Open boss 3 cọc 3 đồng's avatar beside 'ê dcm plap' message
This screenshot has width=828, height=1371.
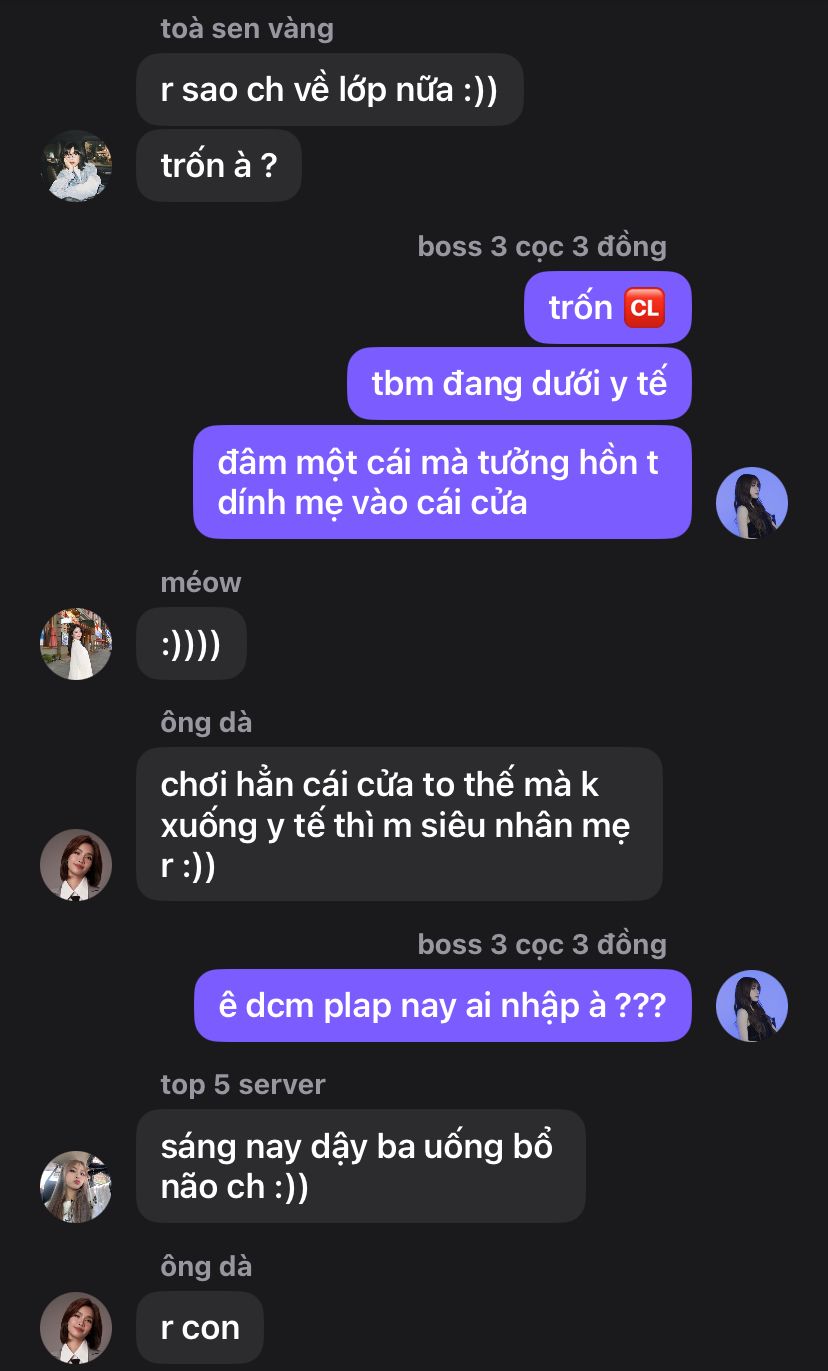pos(752,1006)
